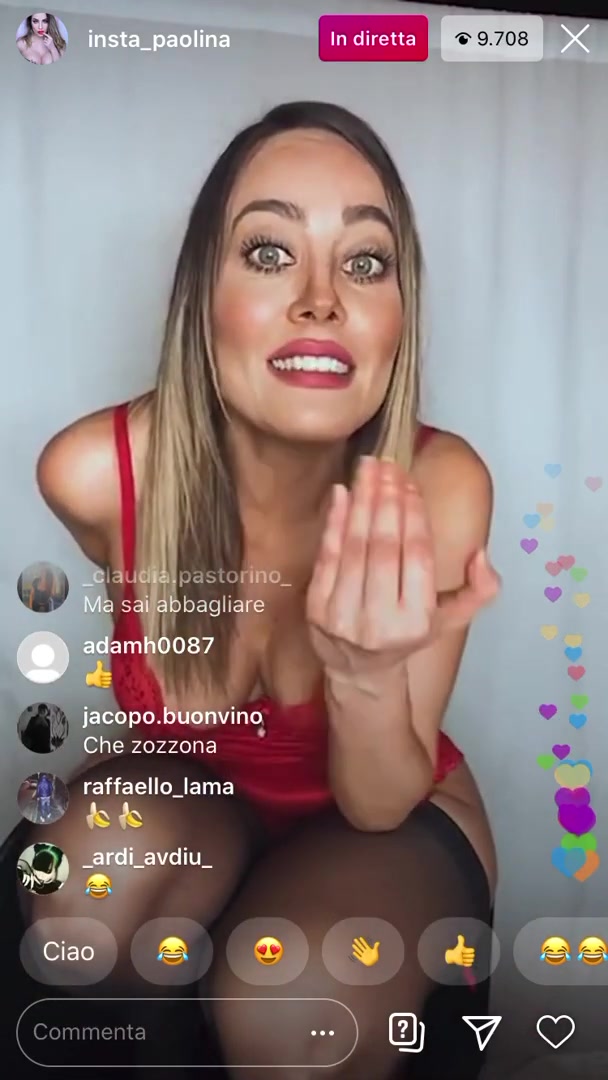Send the waving hand emoji reaction
This screenshot has width=608, height=1080.
(364, 951)
